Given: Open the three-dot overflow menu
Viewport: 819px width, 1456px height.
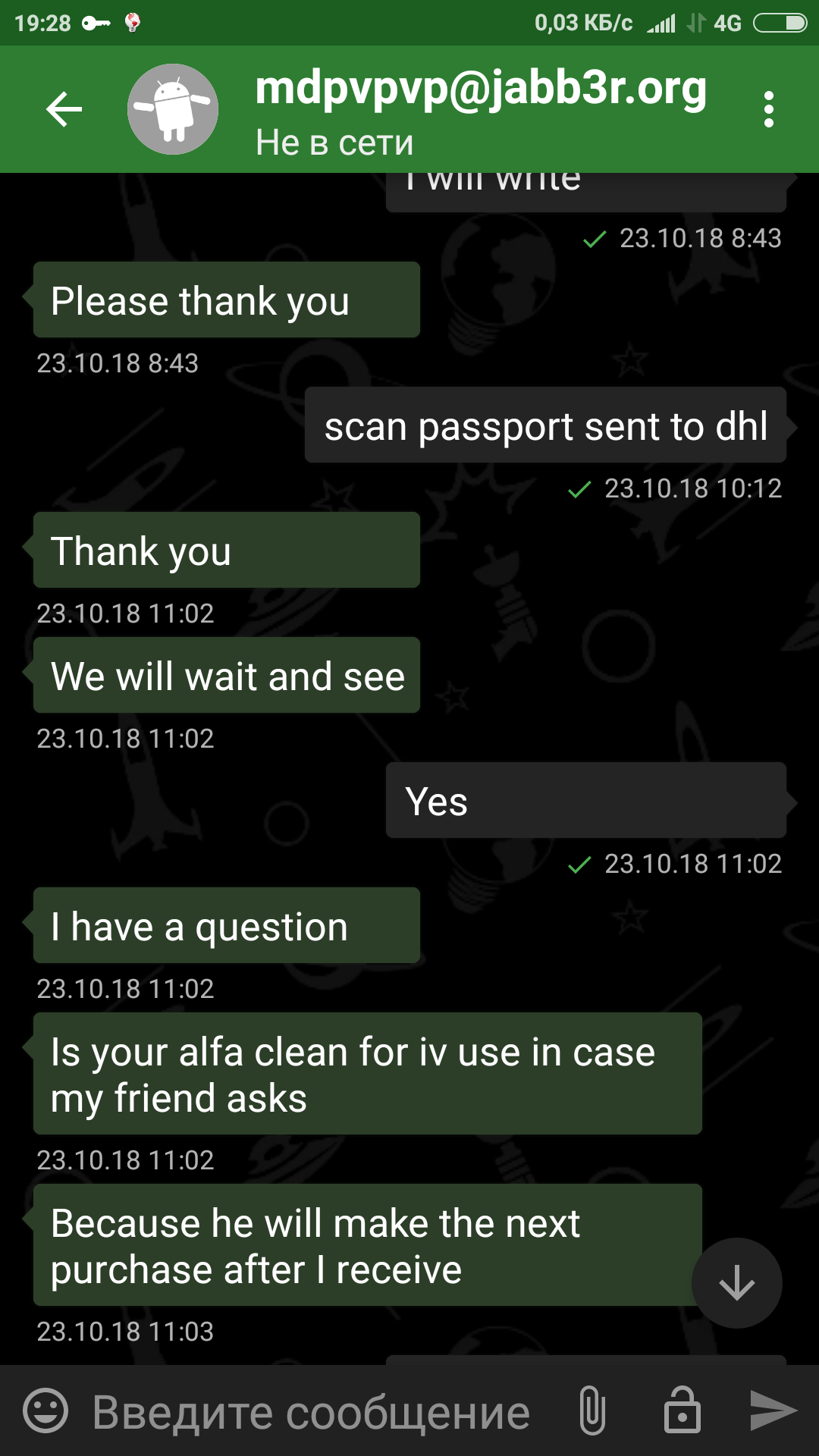Looking at the screenshot, I should (x=769, y=109).
